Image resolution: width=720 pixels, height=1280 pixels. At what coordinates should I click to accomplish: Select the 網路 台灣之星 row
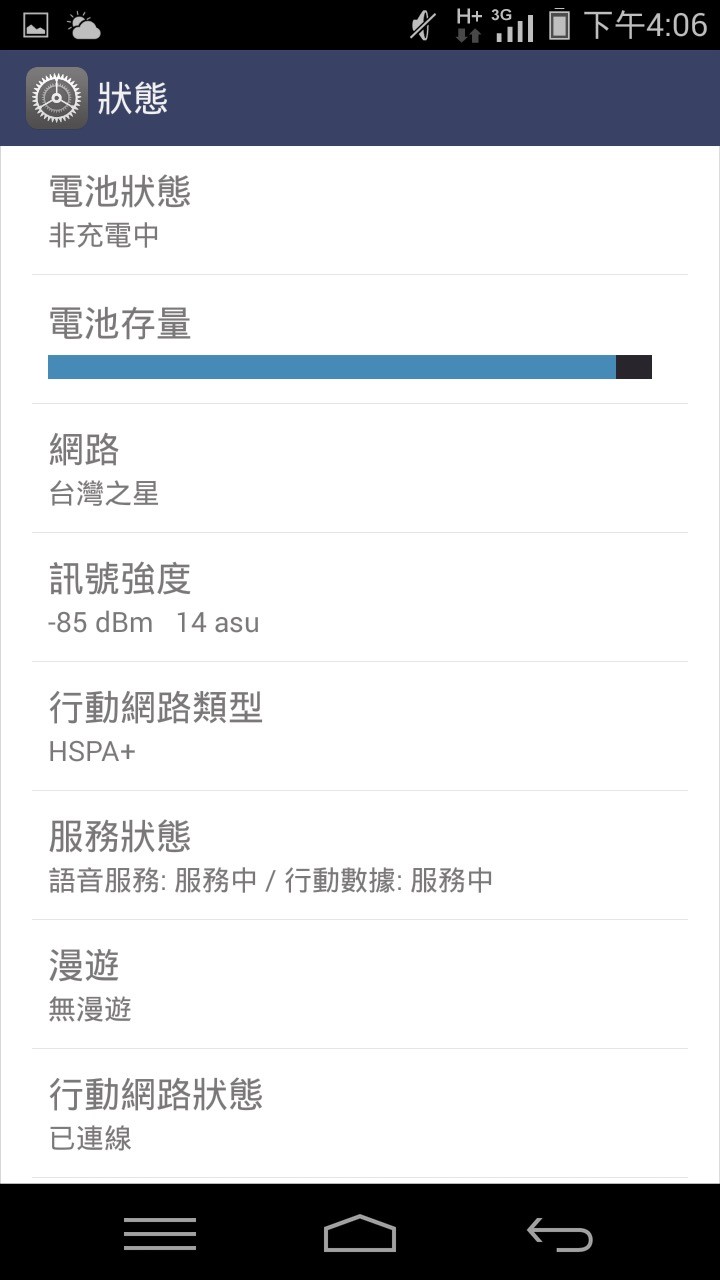[360, 468]
